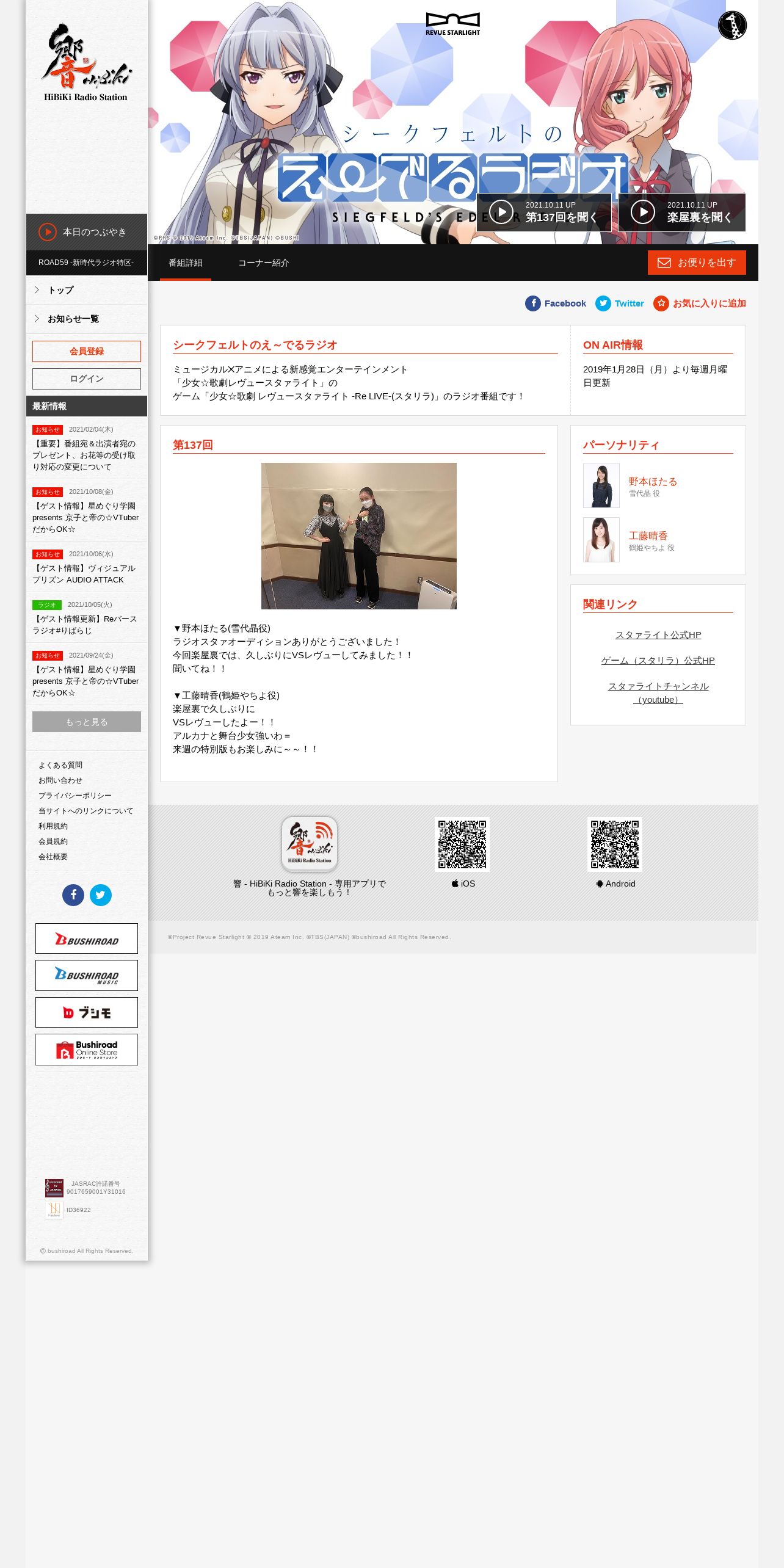Open スタァライト公式HP link
784x1568 pixels.
(x=658, y=635)
